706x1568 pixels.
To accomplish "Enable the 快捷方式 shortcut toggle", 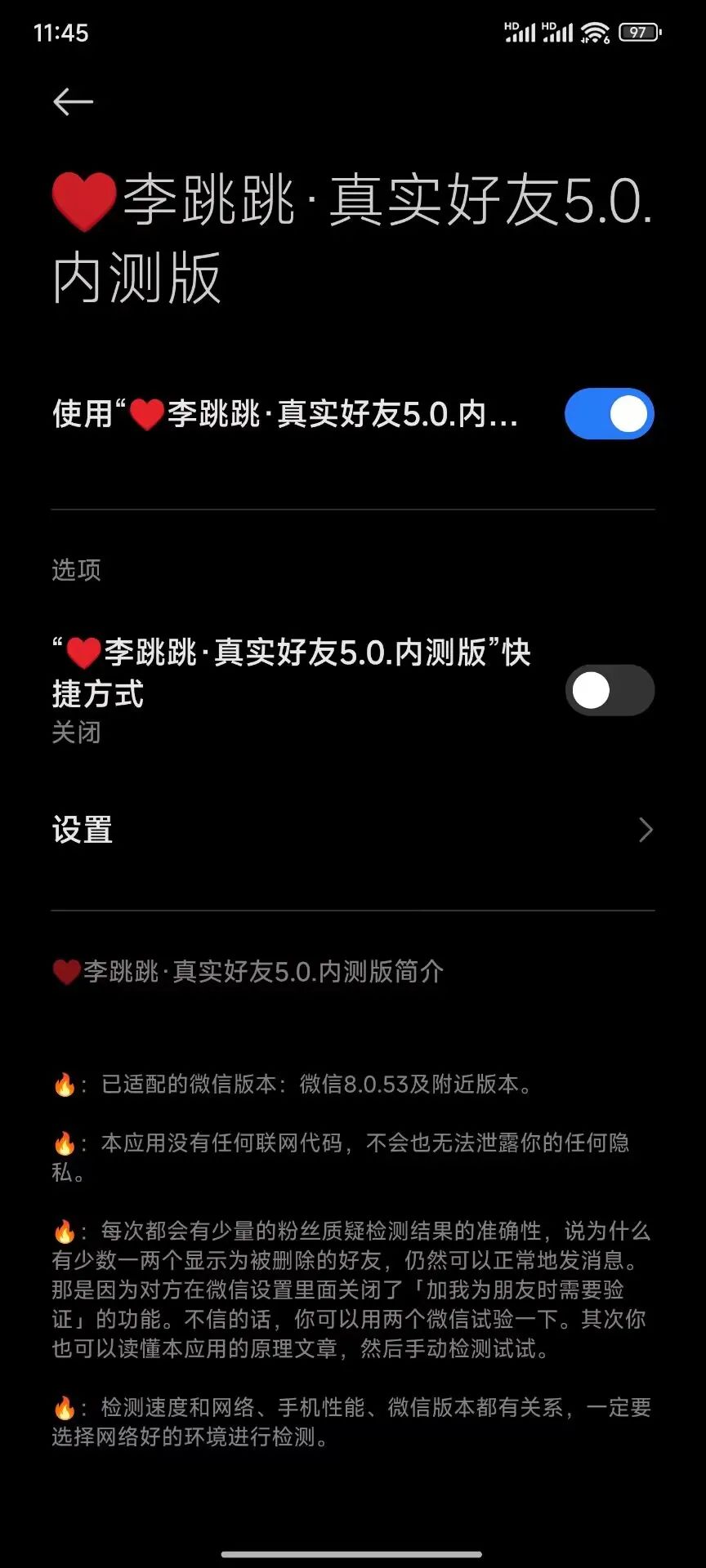I will [x=609, y=691].
